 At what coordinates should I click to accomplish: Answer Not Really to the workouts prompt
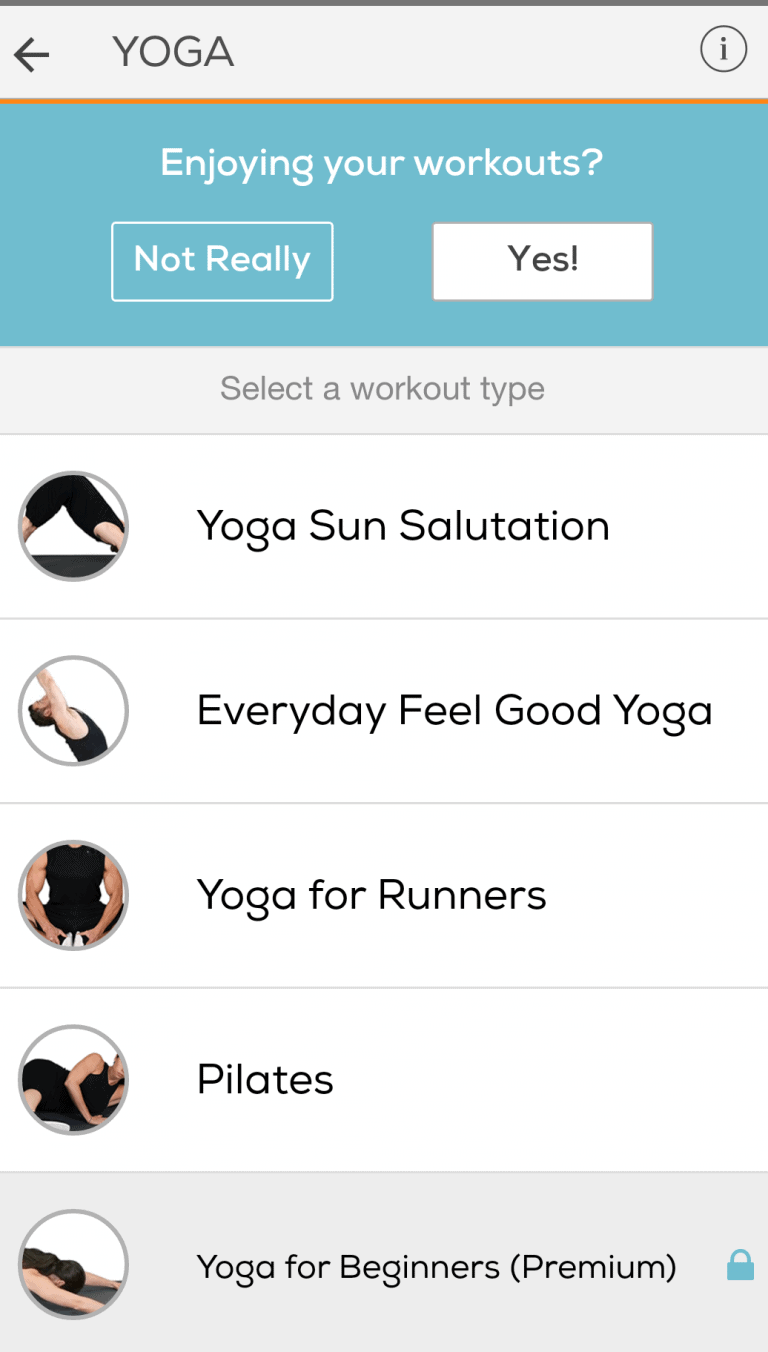222,261
